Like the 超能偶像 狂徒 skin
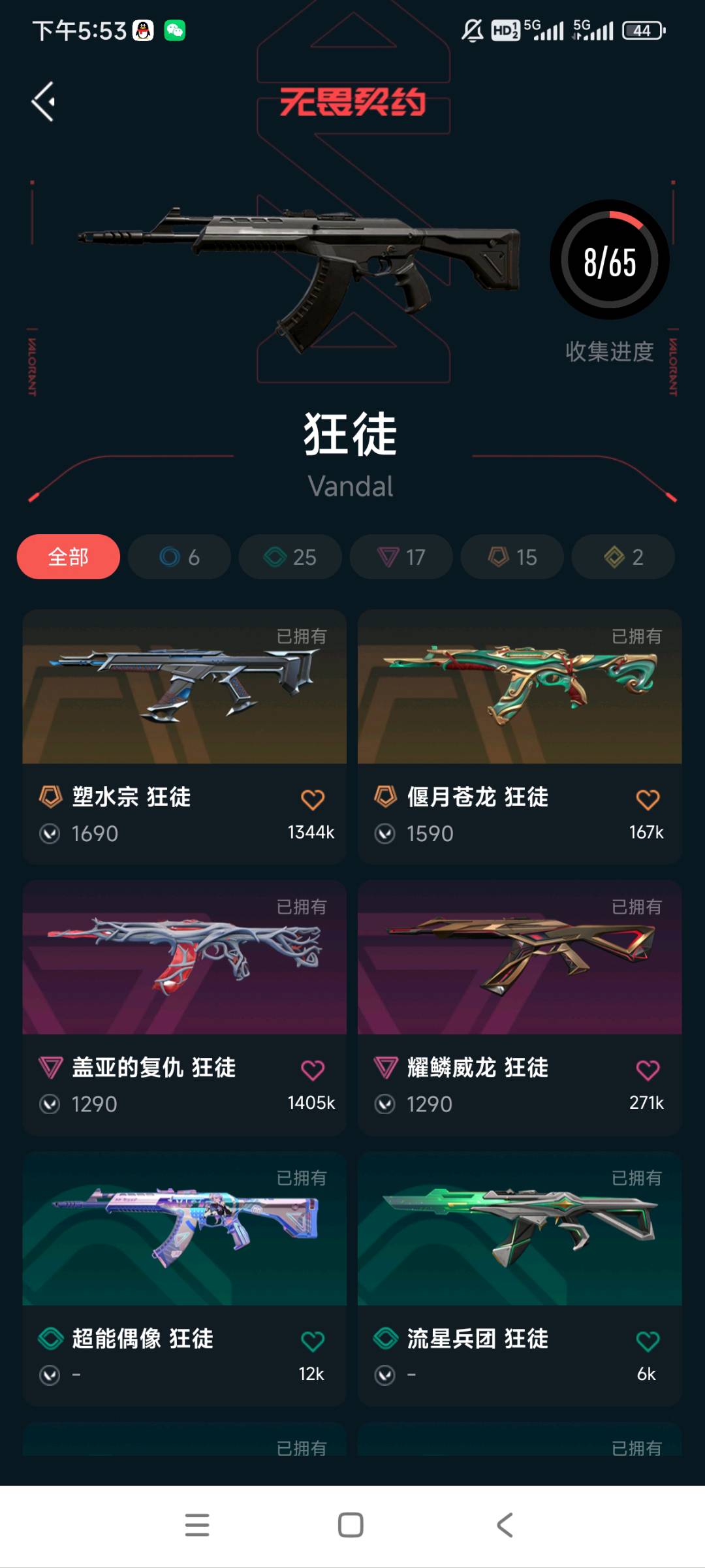 [313, 1341]
